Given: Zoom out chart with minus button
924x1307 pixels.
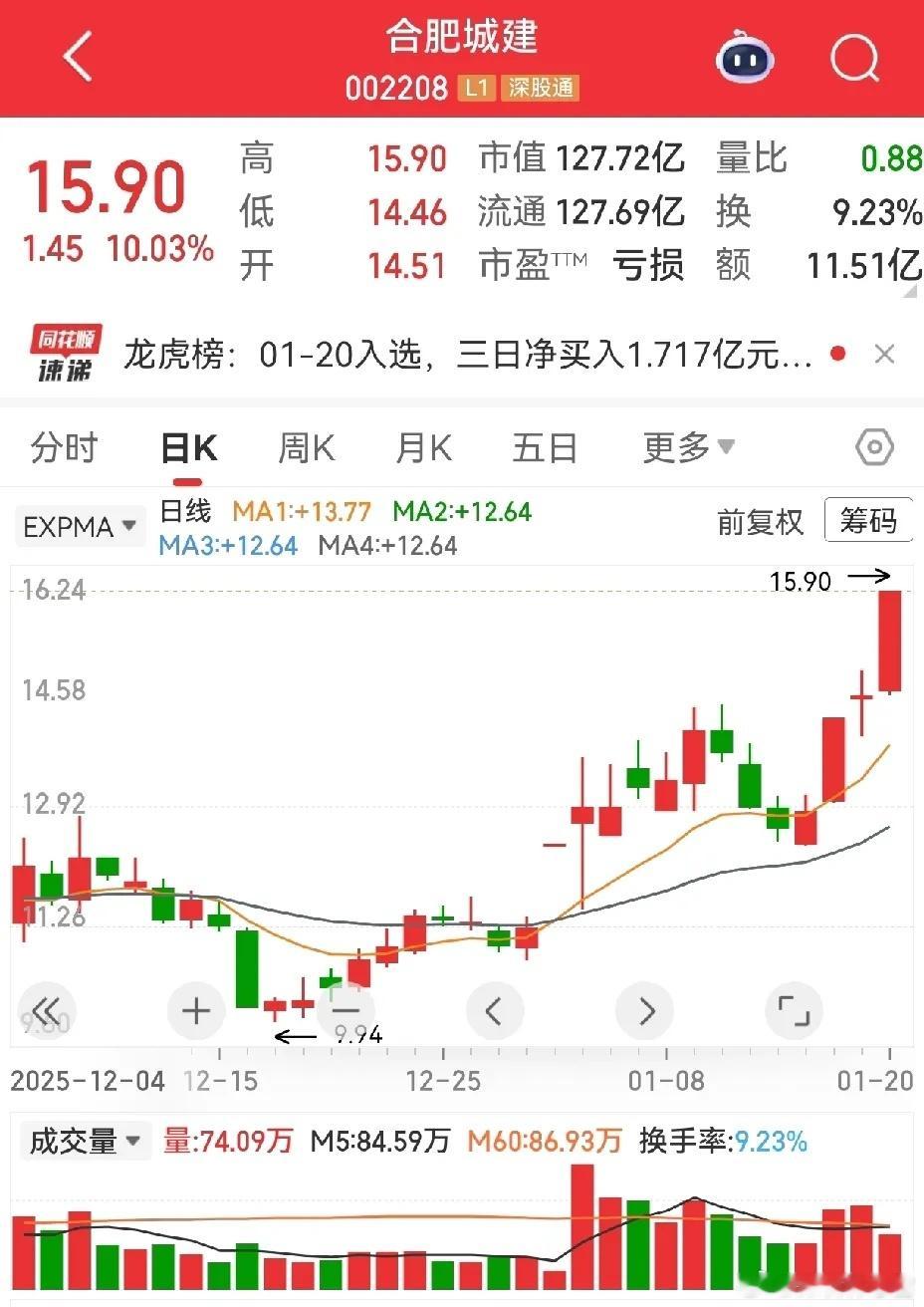Looking at the screenshot, I should pos(346,1011).
